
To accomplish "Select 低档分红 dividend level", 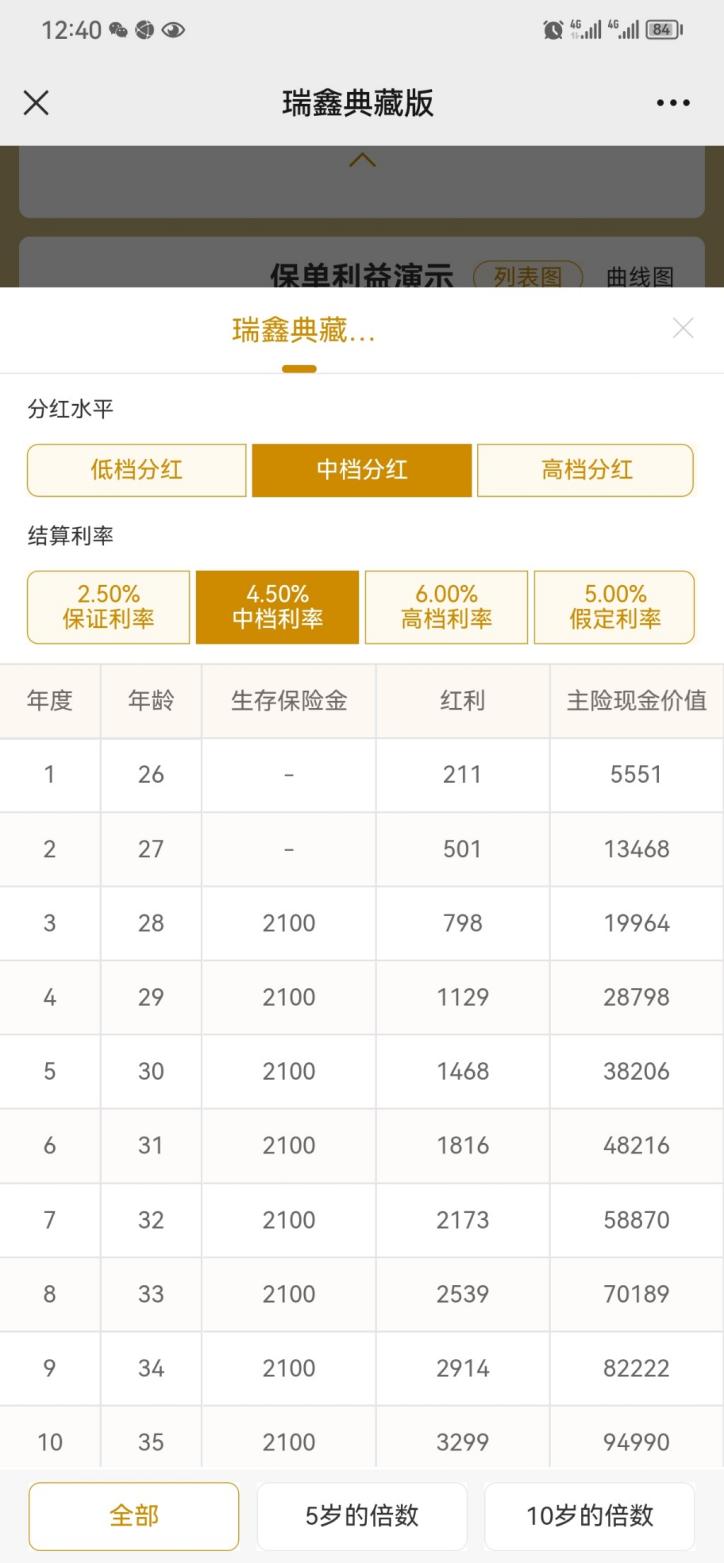I will 137,470.
